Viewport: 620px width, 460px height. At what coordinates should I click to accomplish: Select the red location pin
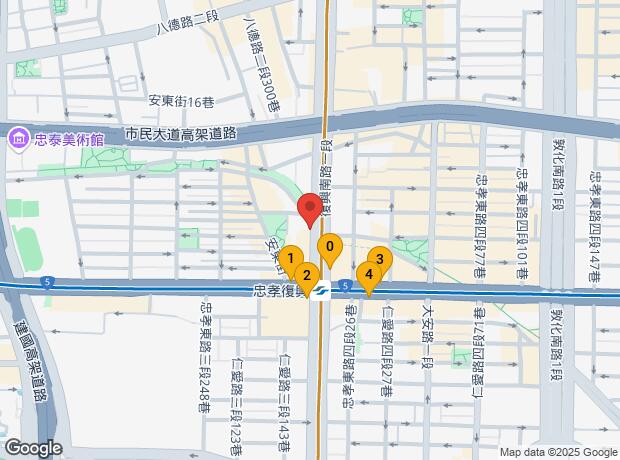pos(310,211)
